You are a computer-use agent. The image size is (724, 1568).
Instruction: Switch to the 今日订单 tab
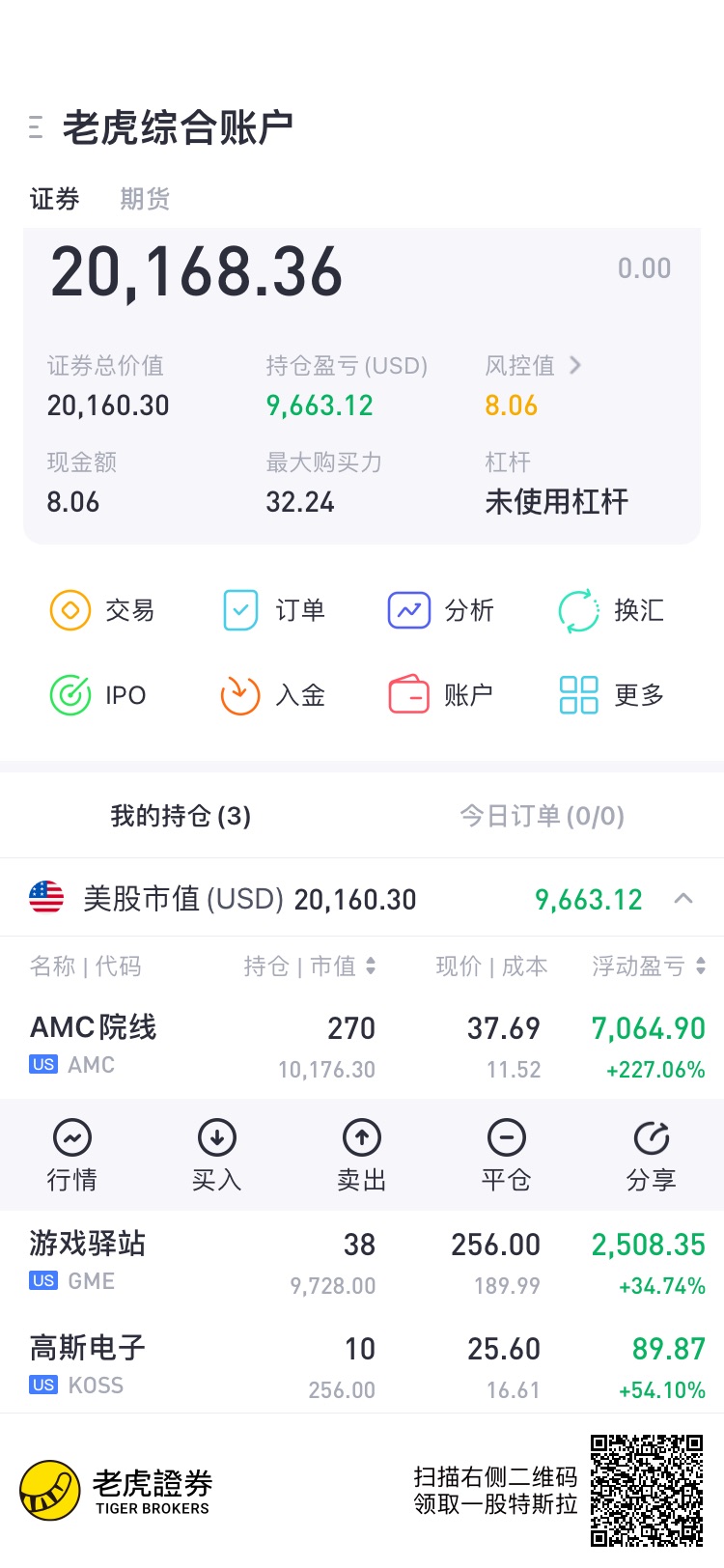pyautogui.click(x=542, y=816)
